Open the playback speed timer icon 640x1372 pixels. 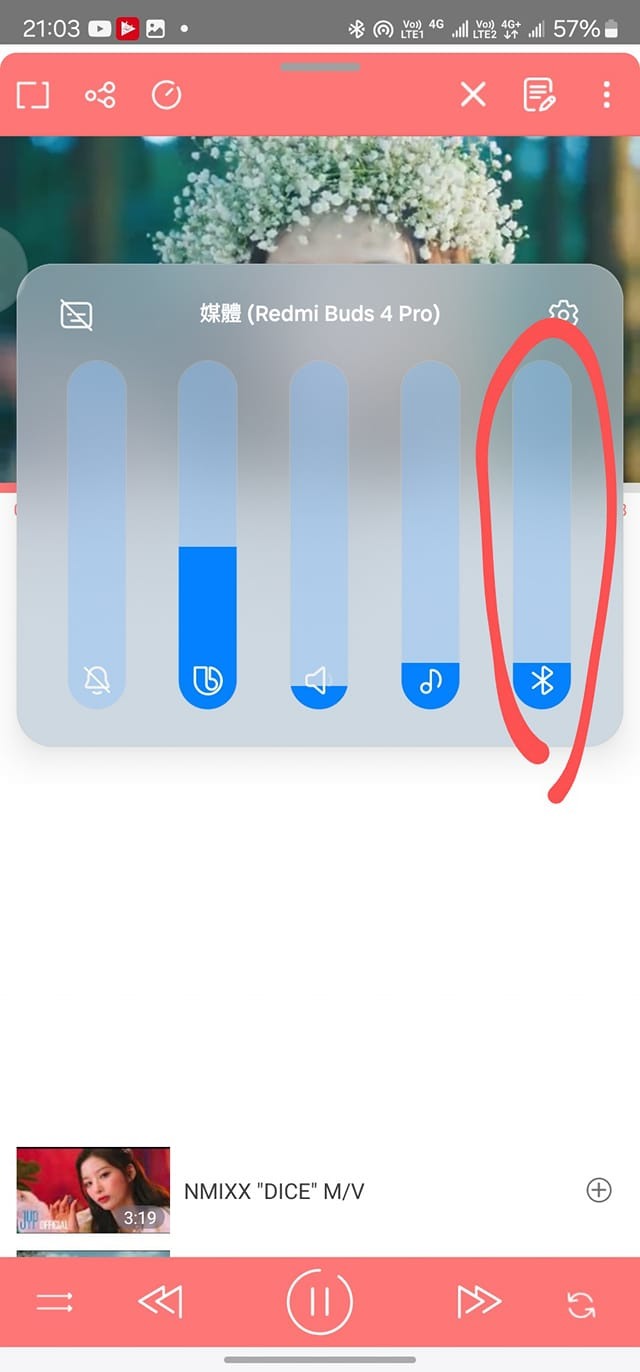coord(166,96)
